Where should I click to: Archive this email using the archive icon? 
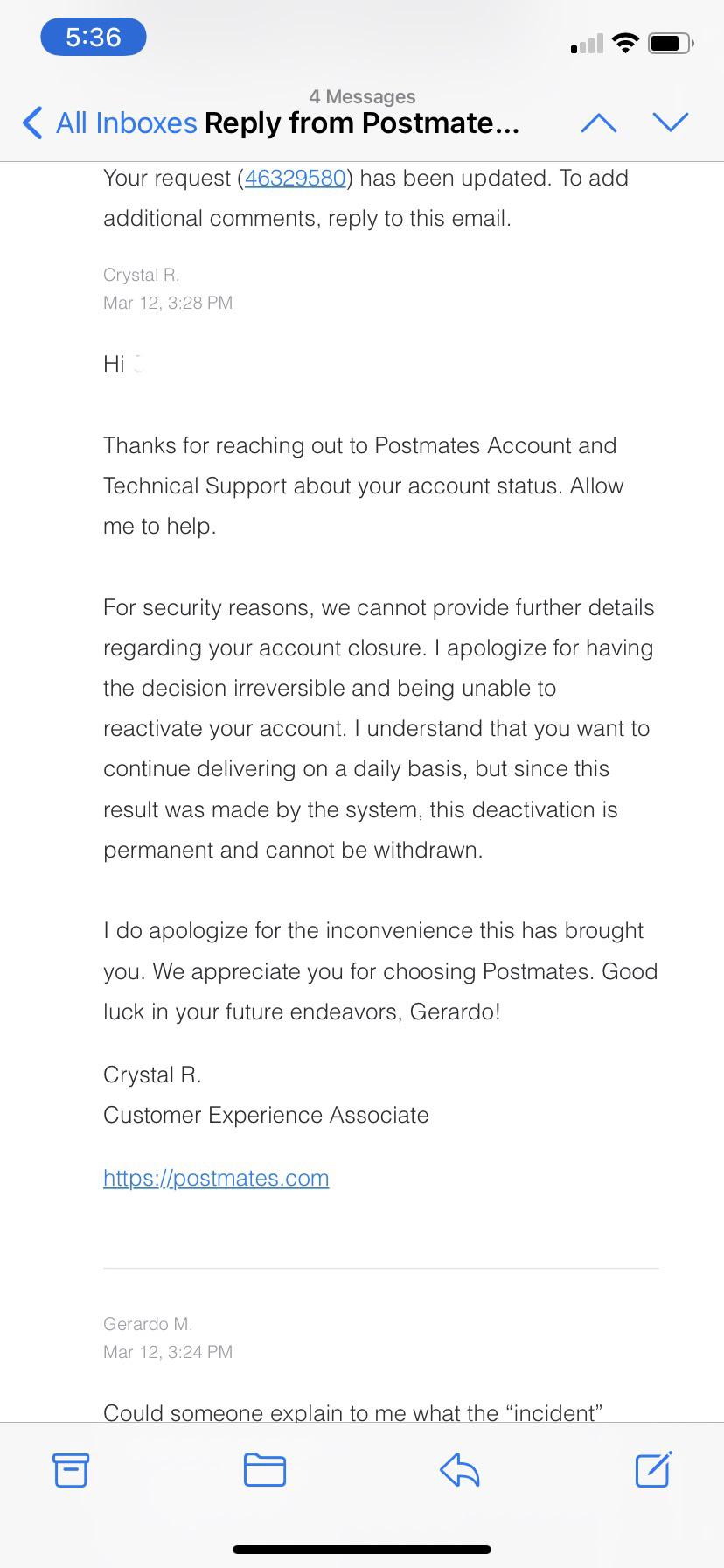(x=70, y=1470)
